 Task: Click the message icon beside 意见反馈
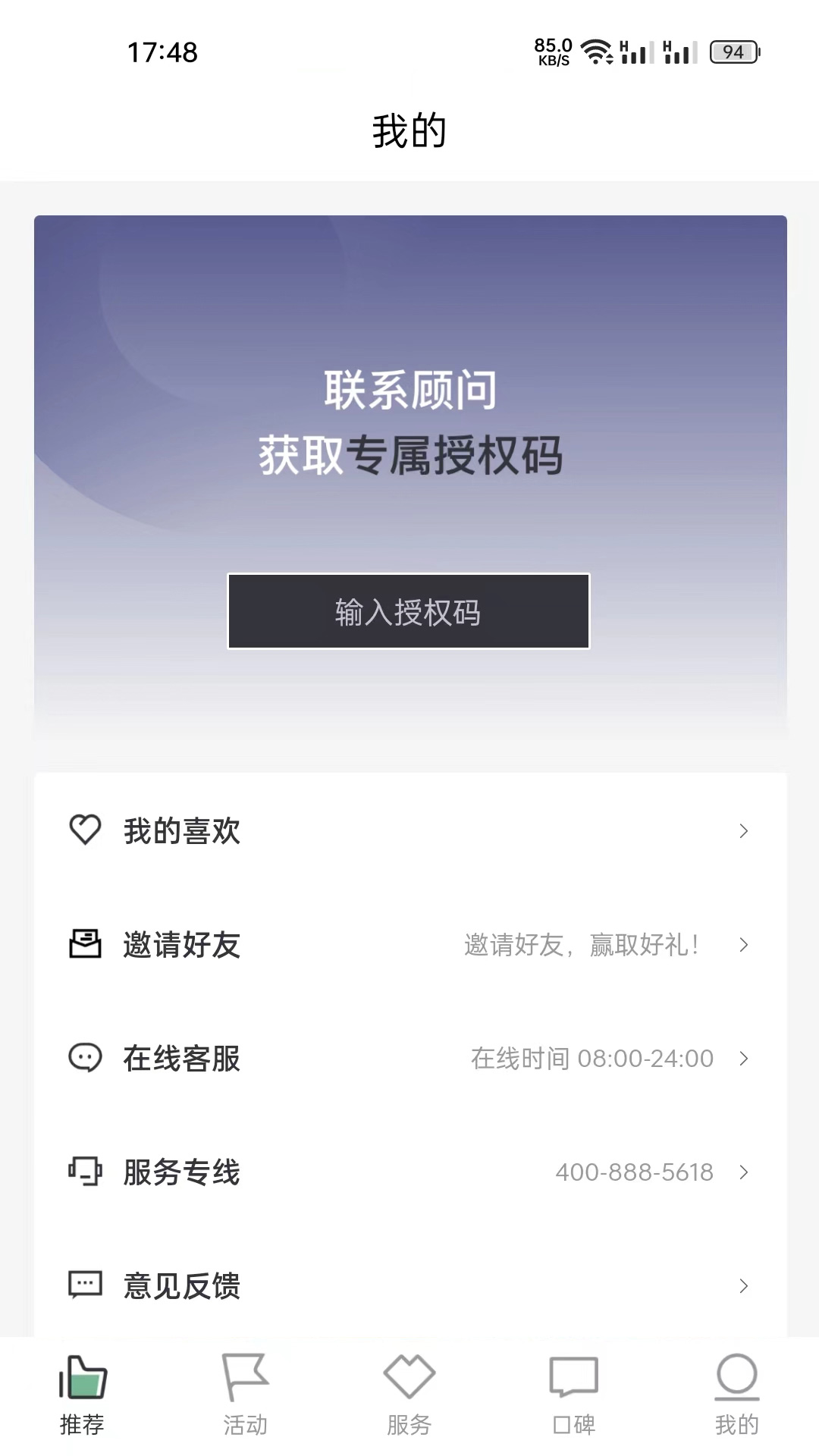(x=85, y=1285)
